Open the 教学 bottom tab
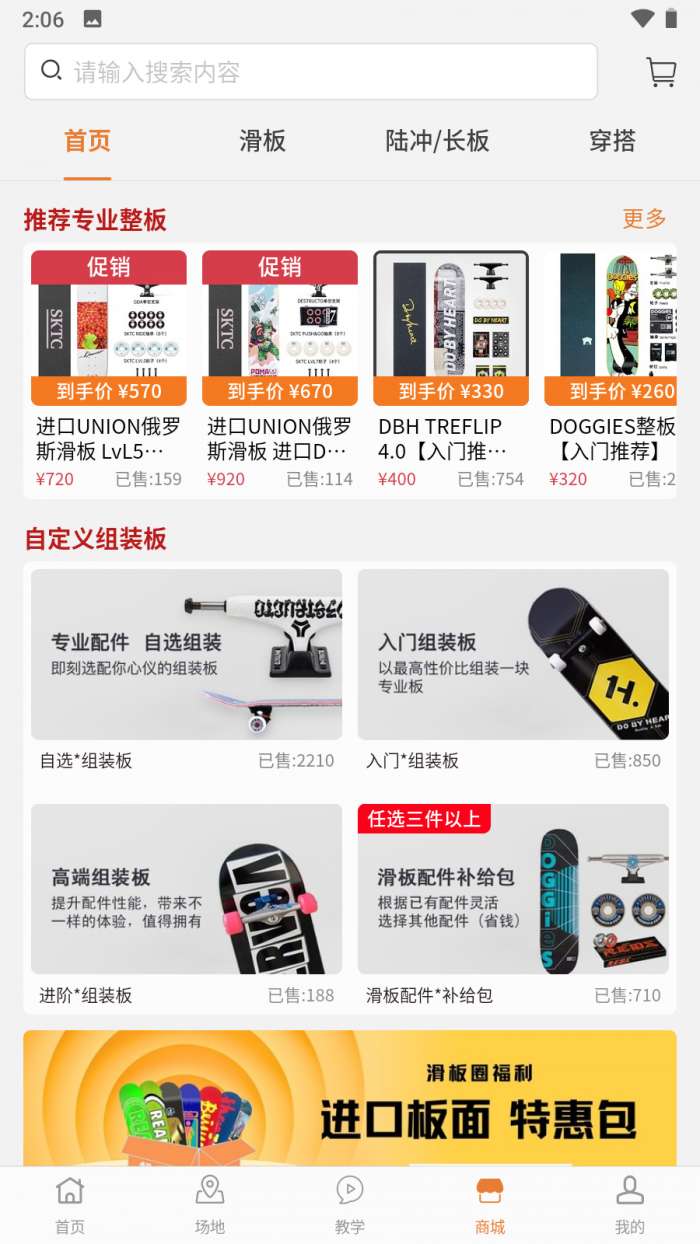The image size is (700, 1244). [350, 1205]
